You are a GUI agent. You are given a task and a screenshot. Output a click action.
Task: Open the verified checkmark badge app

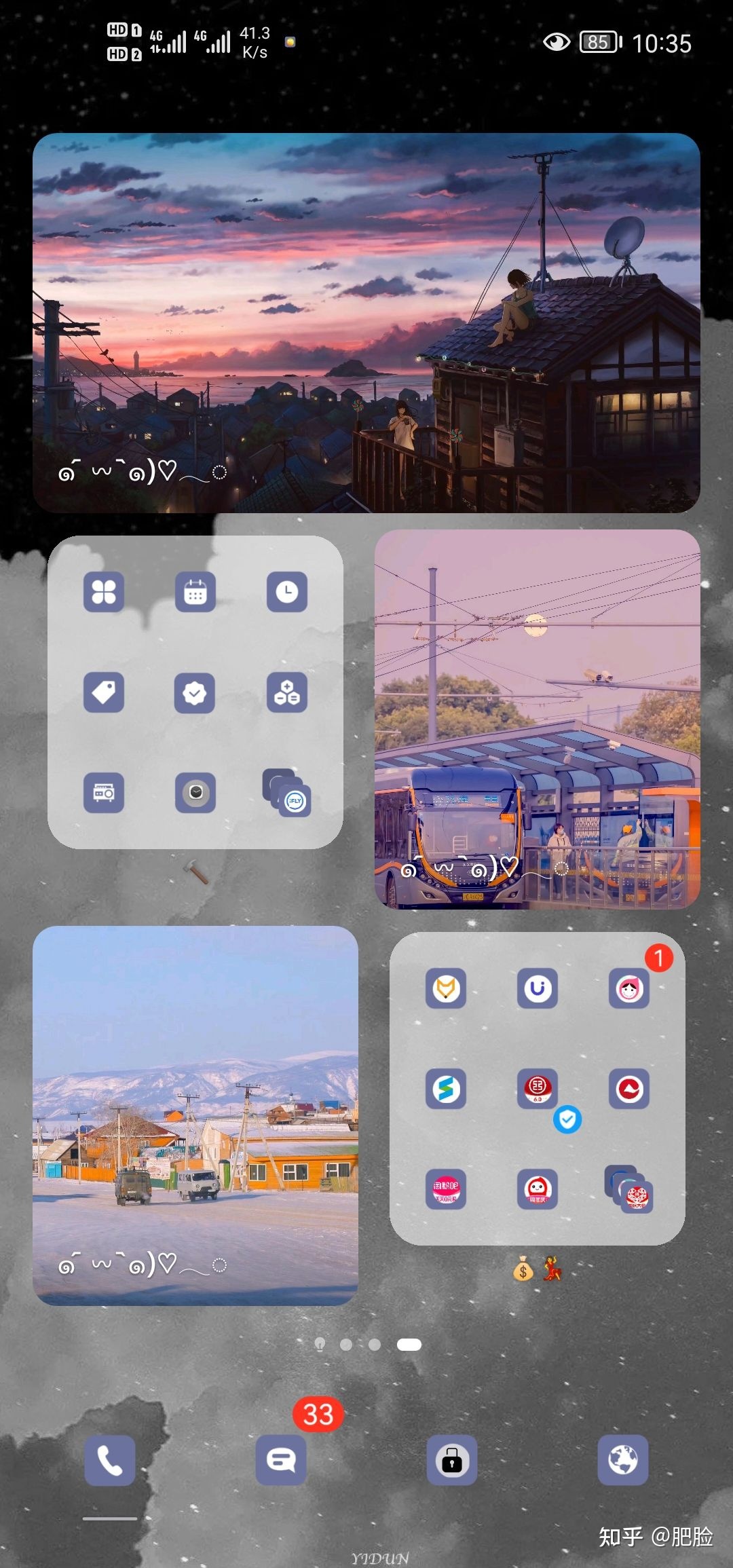point(195,692)
